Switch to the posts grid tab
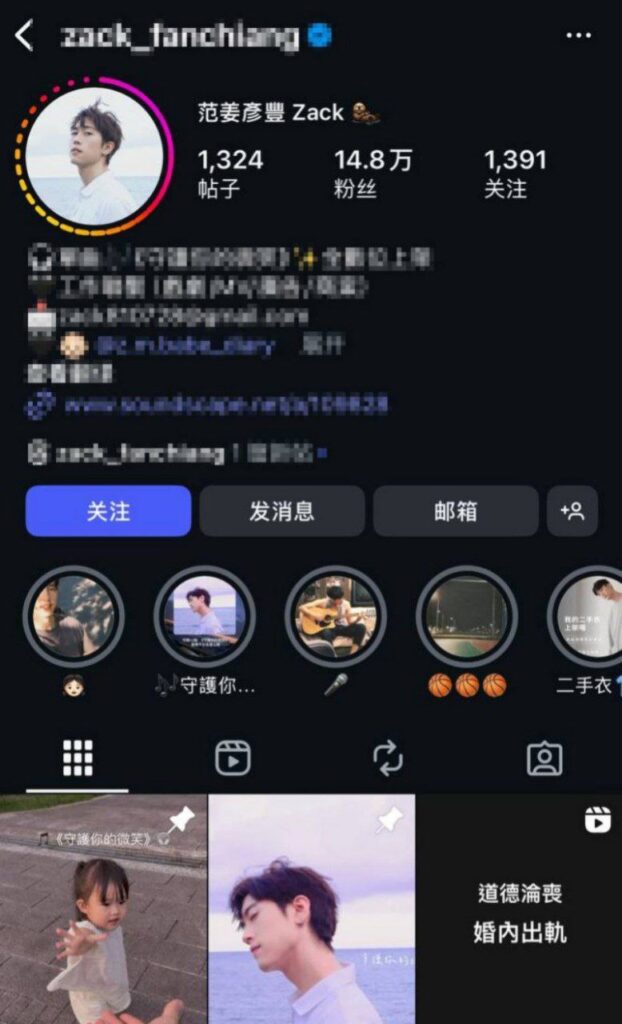The height and width of the screenshot is (1024, 622). click(x=77, y=759)
